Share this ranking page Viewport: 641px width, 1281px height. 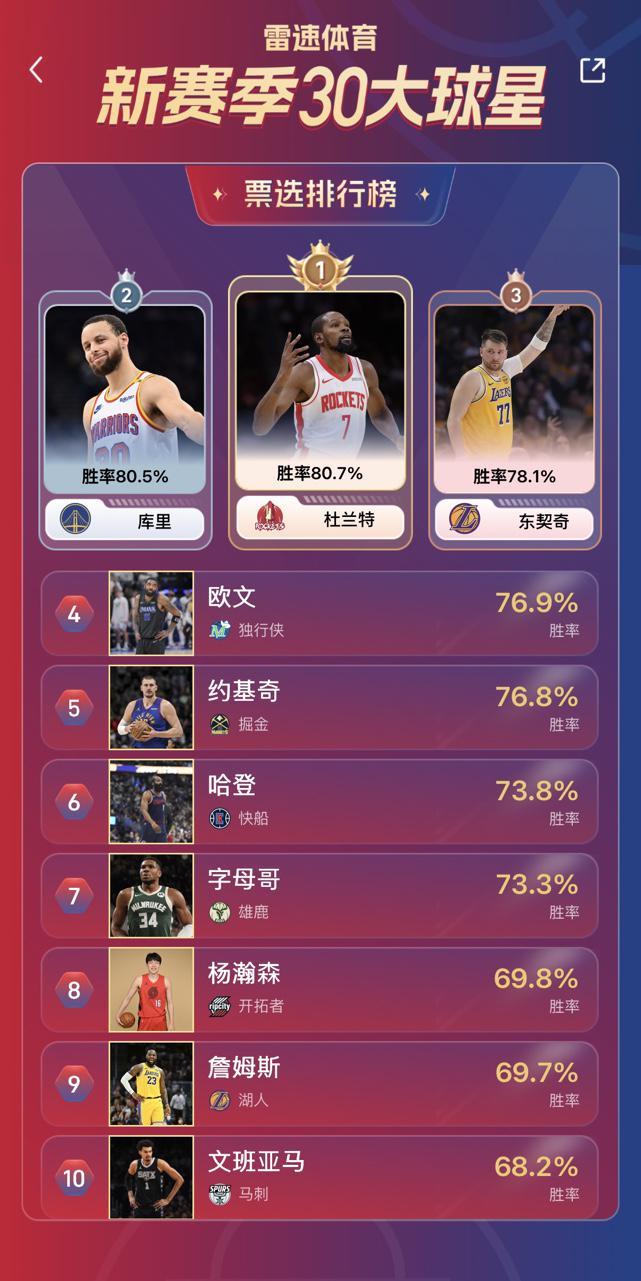592,70
